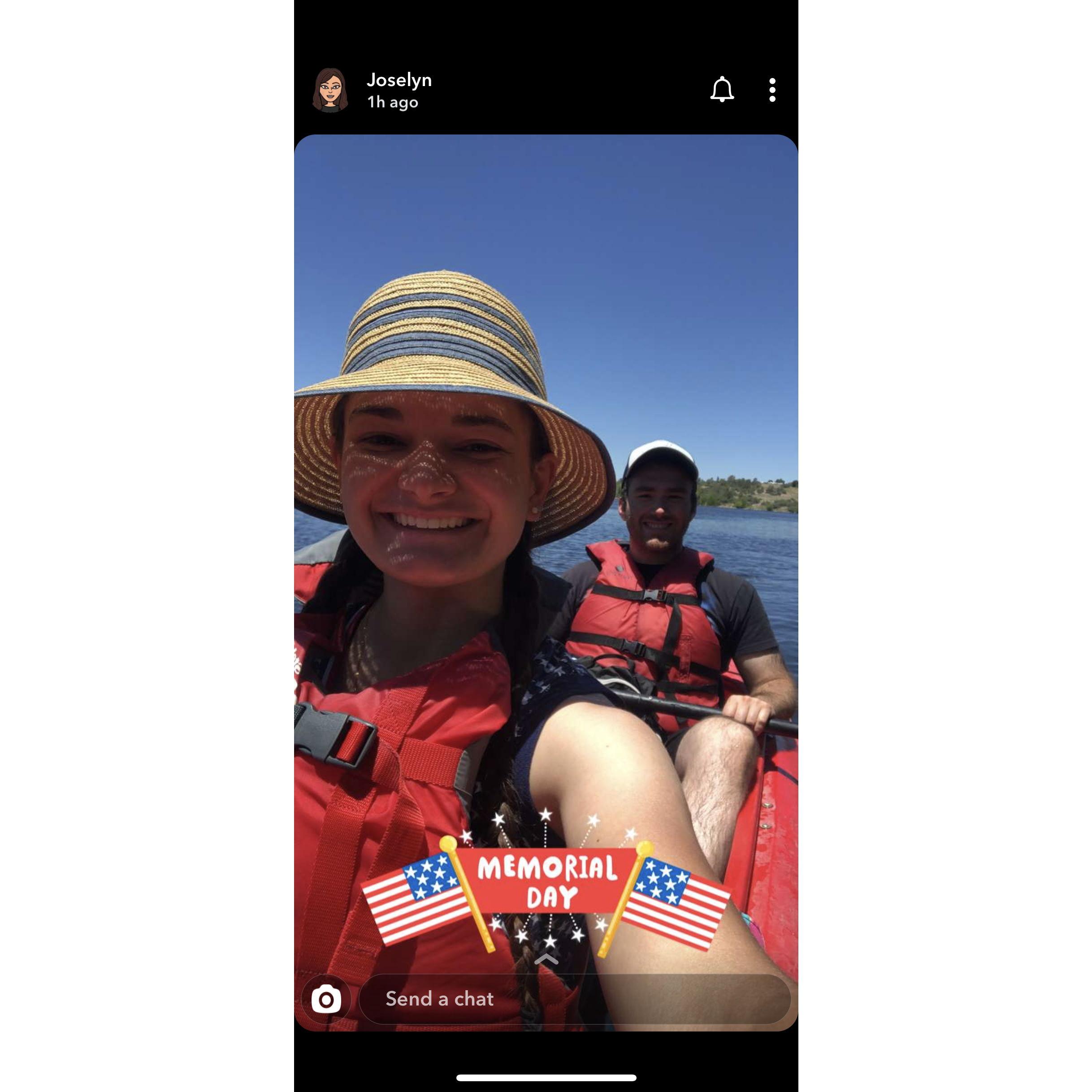
Task: Open Joselyn's Bitmoji profile avatar
Action: pos(330,91)
